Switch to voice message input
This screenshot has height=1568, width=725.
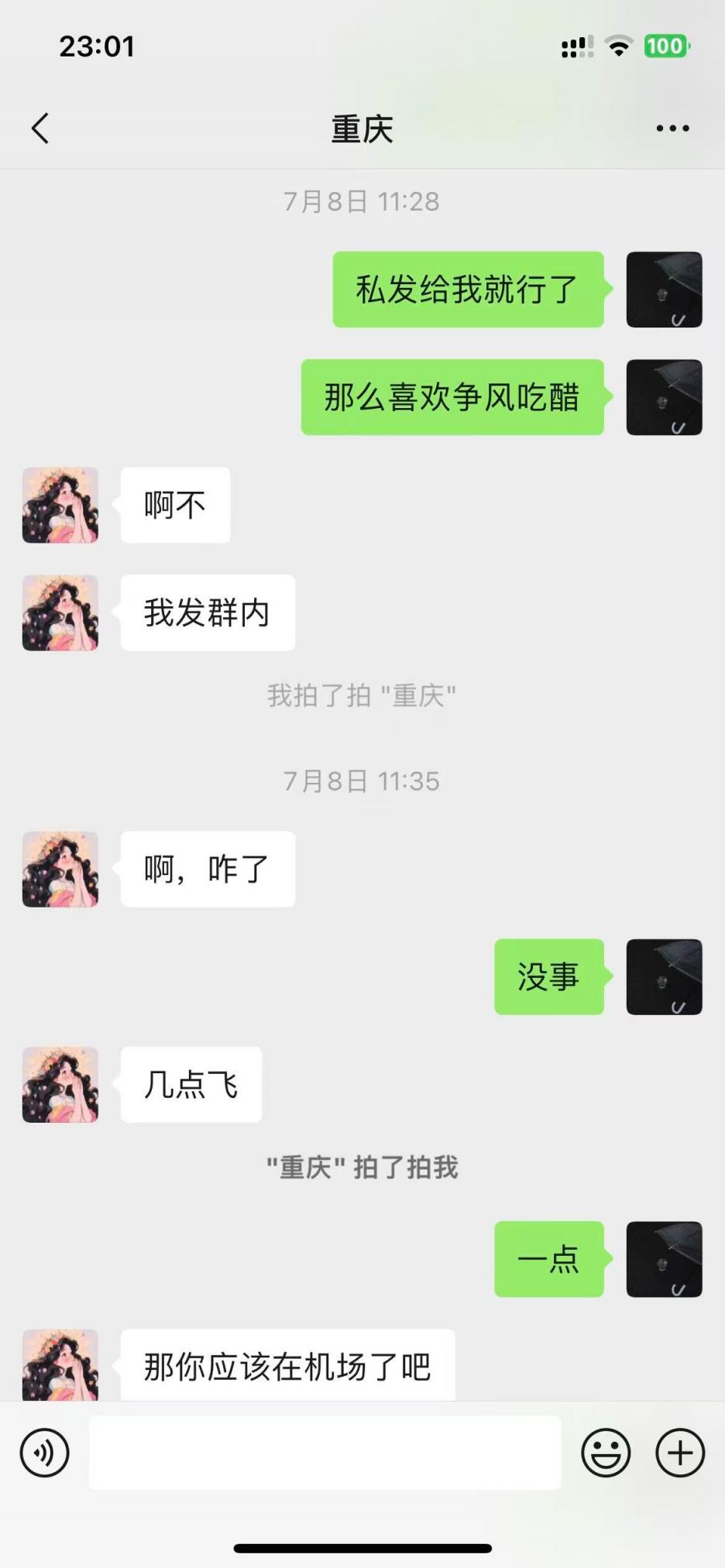coord(45,1453)
